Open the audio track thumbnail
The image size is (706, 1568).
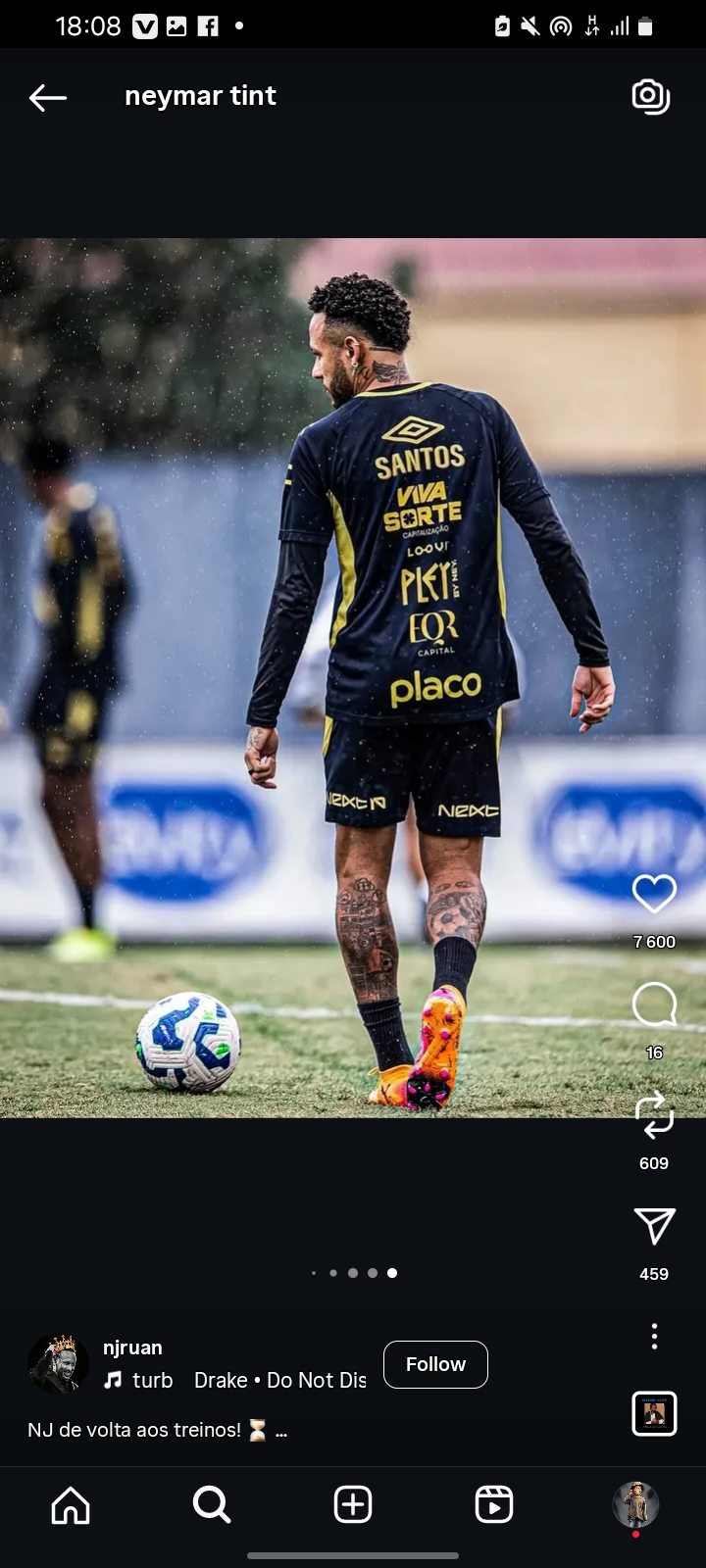coord(654,1414)
